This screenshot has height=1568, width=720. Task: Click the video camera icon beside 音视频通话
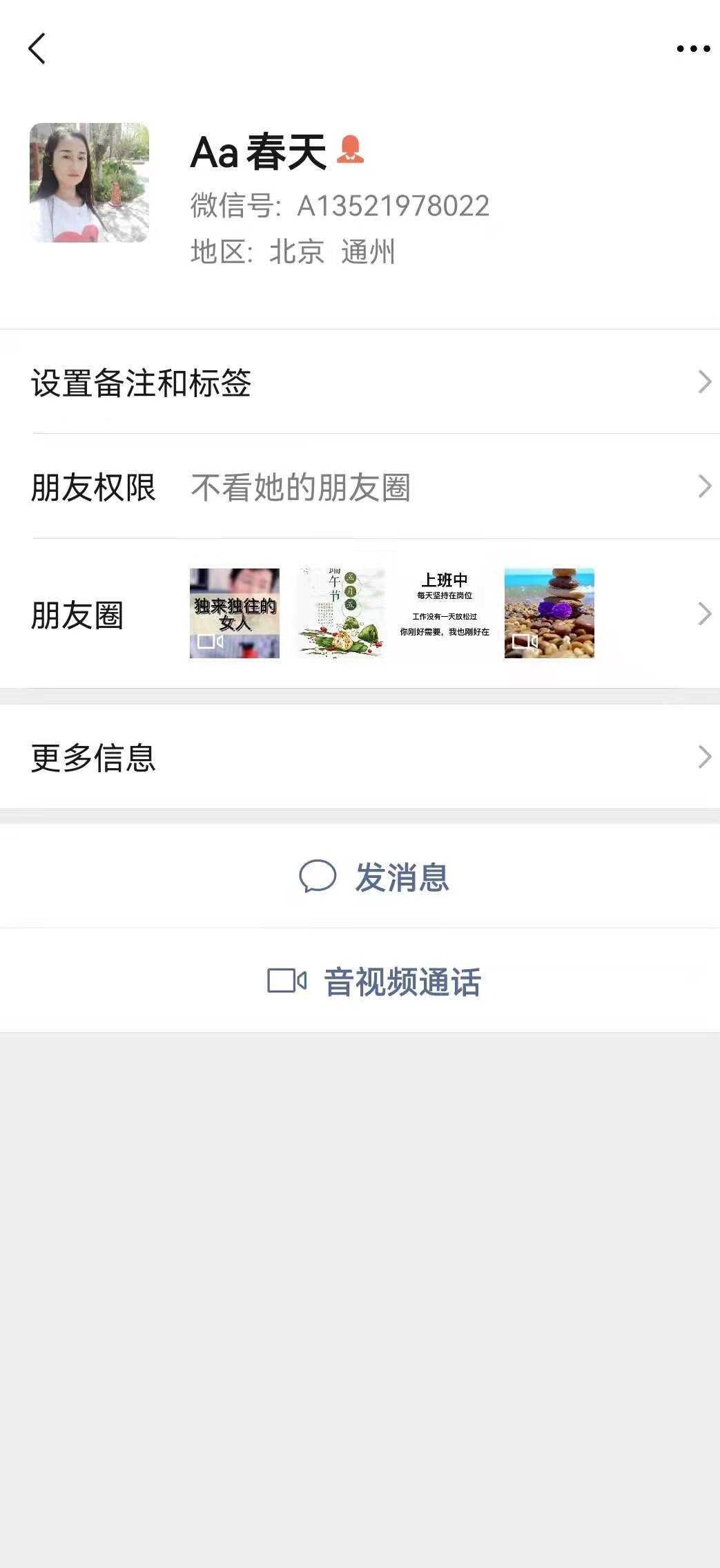point(287,980)
